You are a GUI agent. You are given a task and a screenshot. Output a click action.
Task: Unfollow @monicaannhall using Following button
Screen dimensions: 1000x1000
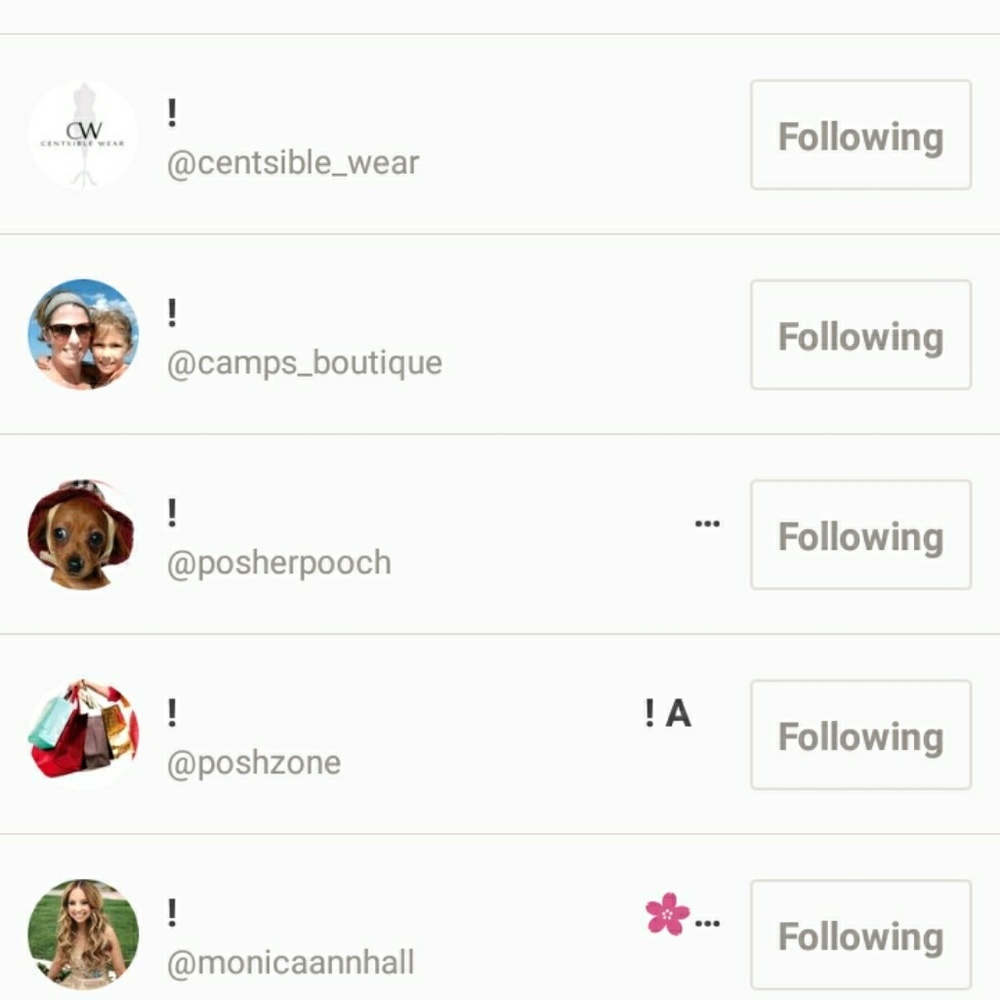pos(860,935)
